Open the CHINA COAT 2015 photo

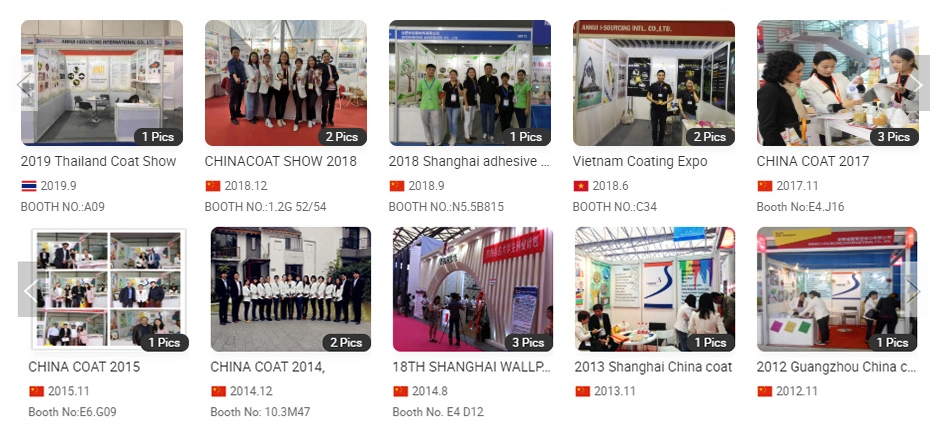[x=108, y=289]
